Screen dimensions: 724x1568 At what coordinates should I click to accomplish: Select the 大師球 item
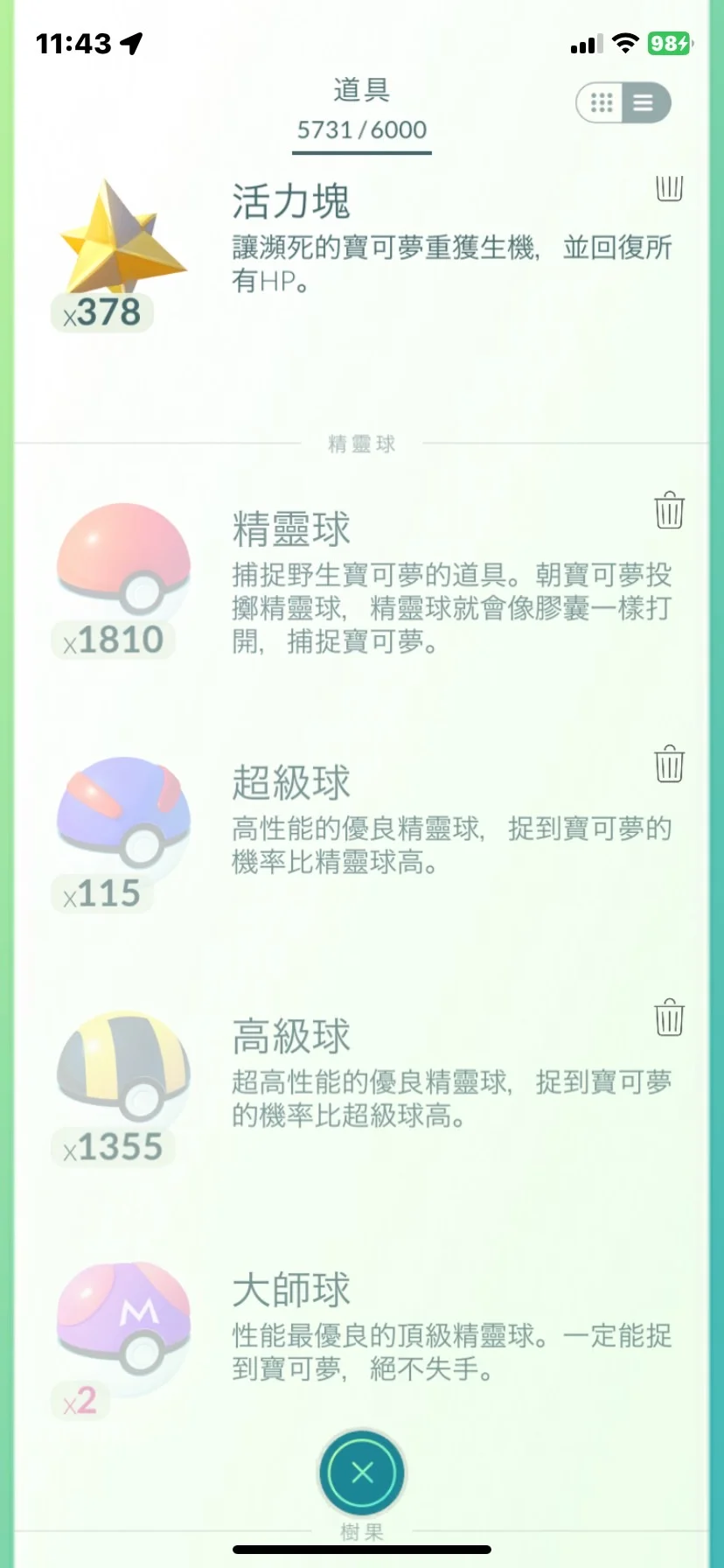click(x=362, y=1336)
